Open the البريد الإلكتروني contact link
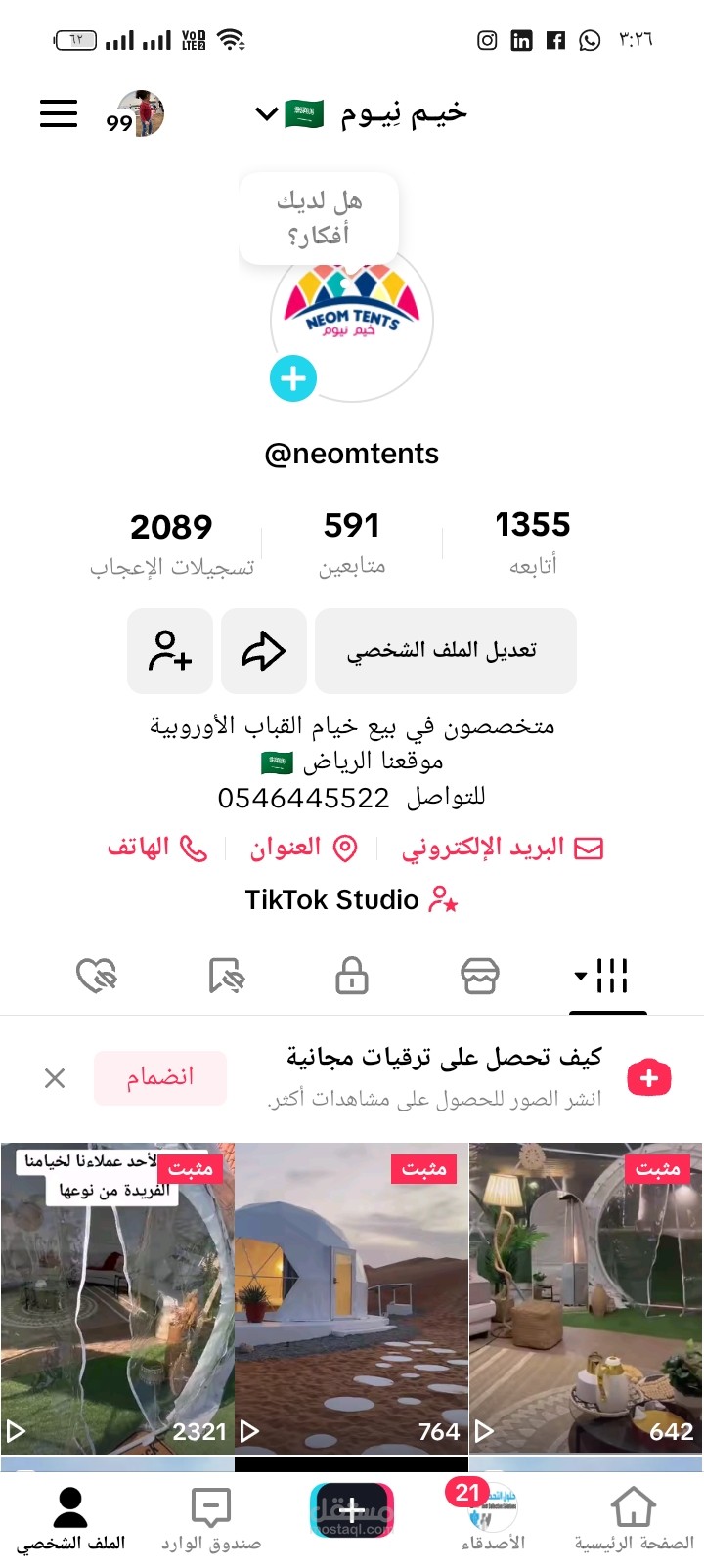 [x=503, y=849]
